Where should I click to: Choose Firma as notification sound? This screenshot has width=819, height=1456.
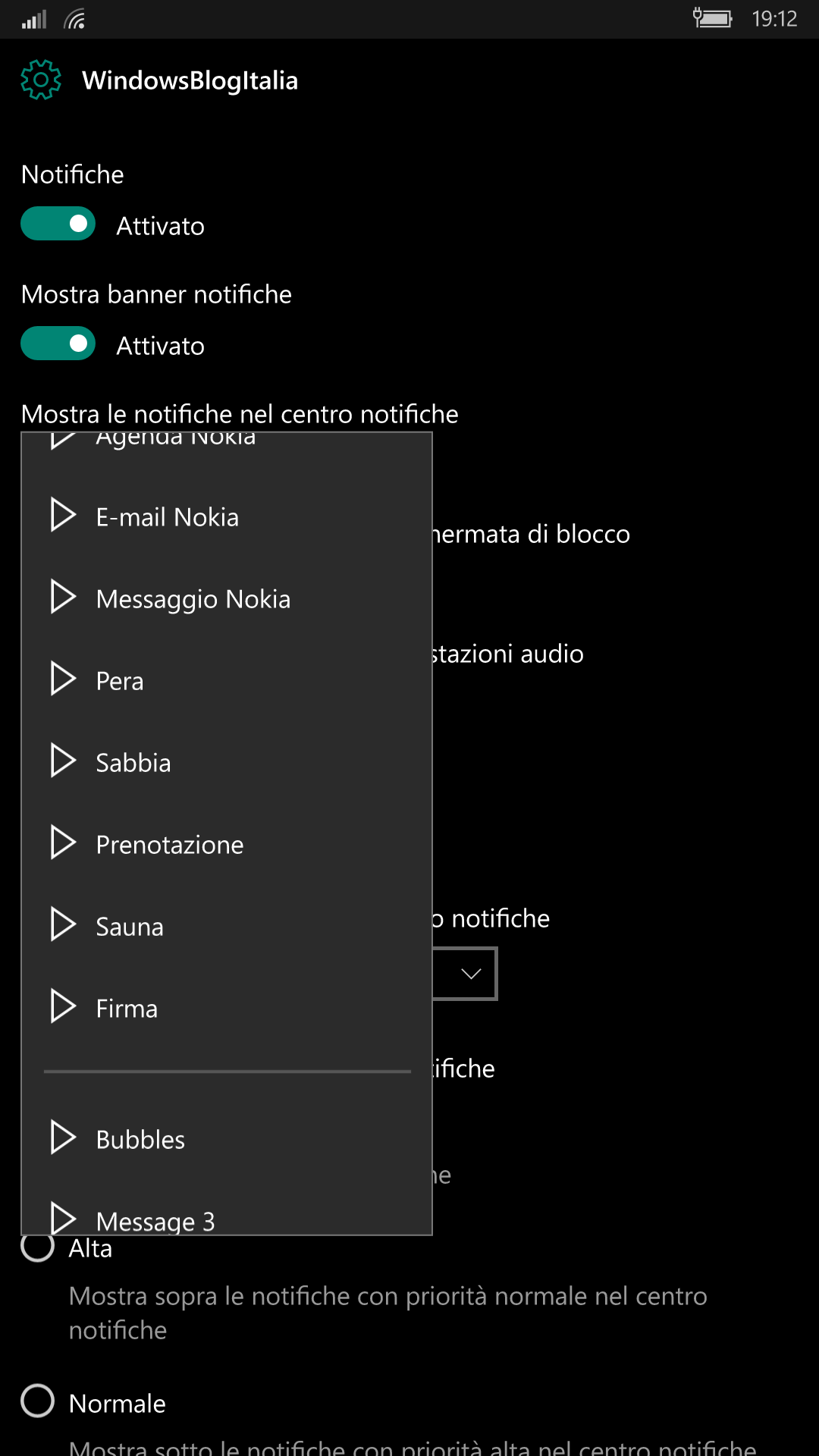click(x=227, y=1008)
